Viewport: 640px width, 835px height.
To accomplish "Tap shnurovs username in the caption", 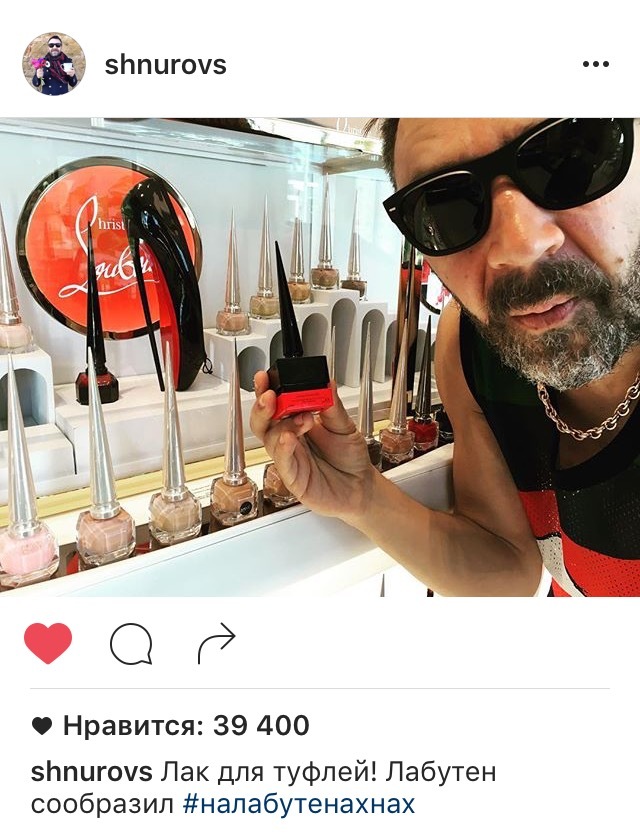I will point(92,772).
